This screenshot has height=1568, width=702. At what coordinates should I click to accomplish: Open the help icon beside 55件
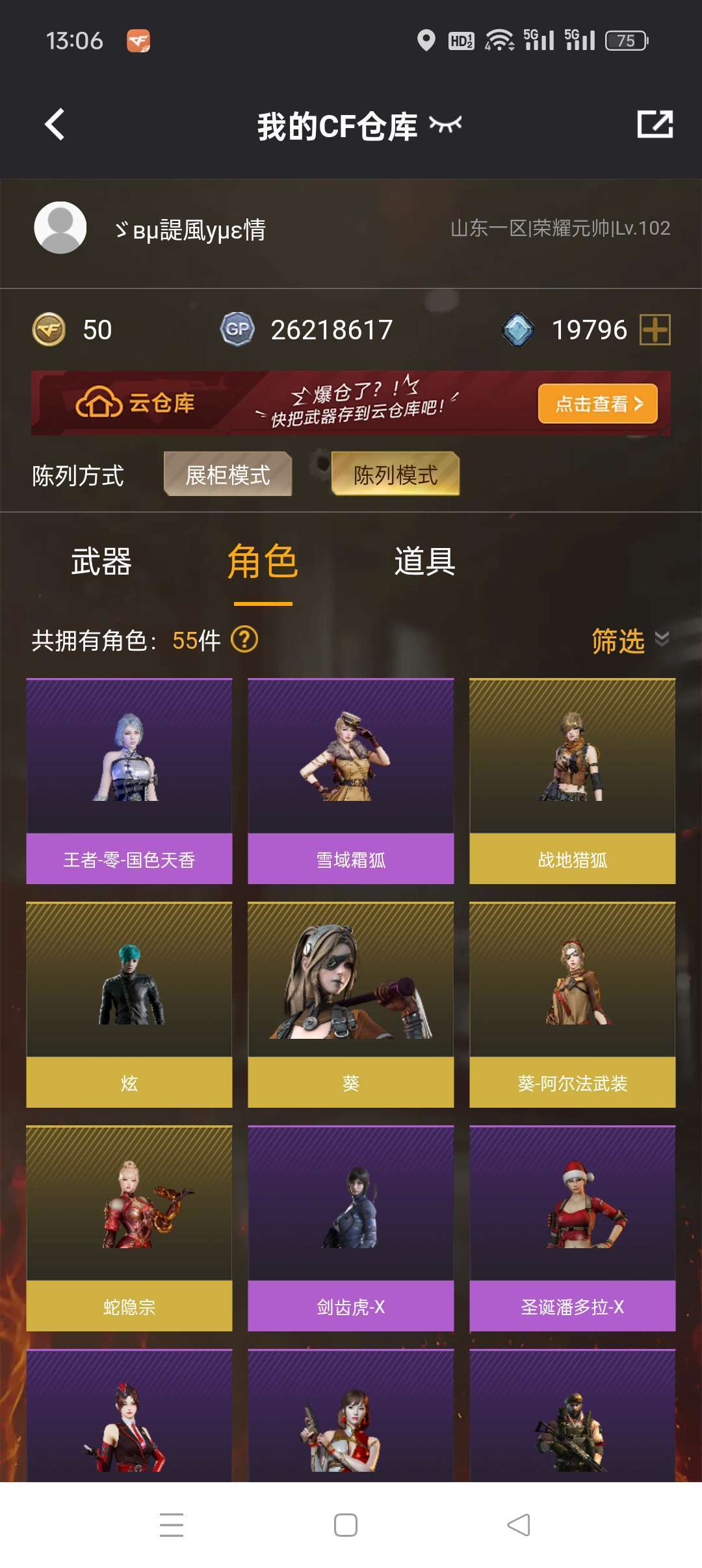click(245, 640)
